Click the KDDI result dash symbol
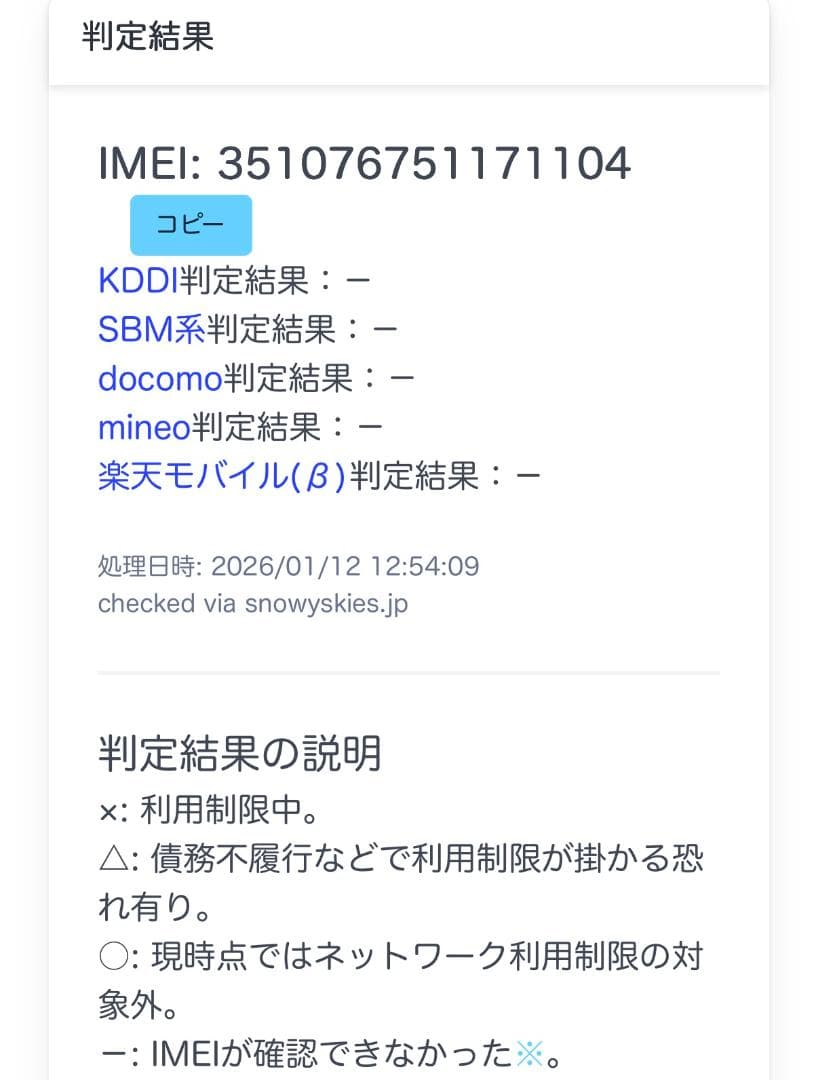The image size is (818, 1080). pyautogui.click(x=359, y=280)
